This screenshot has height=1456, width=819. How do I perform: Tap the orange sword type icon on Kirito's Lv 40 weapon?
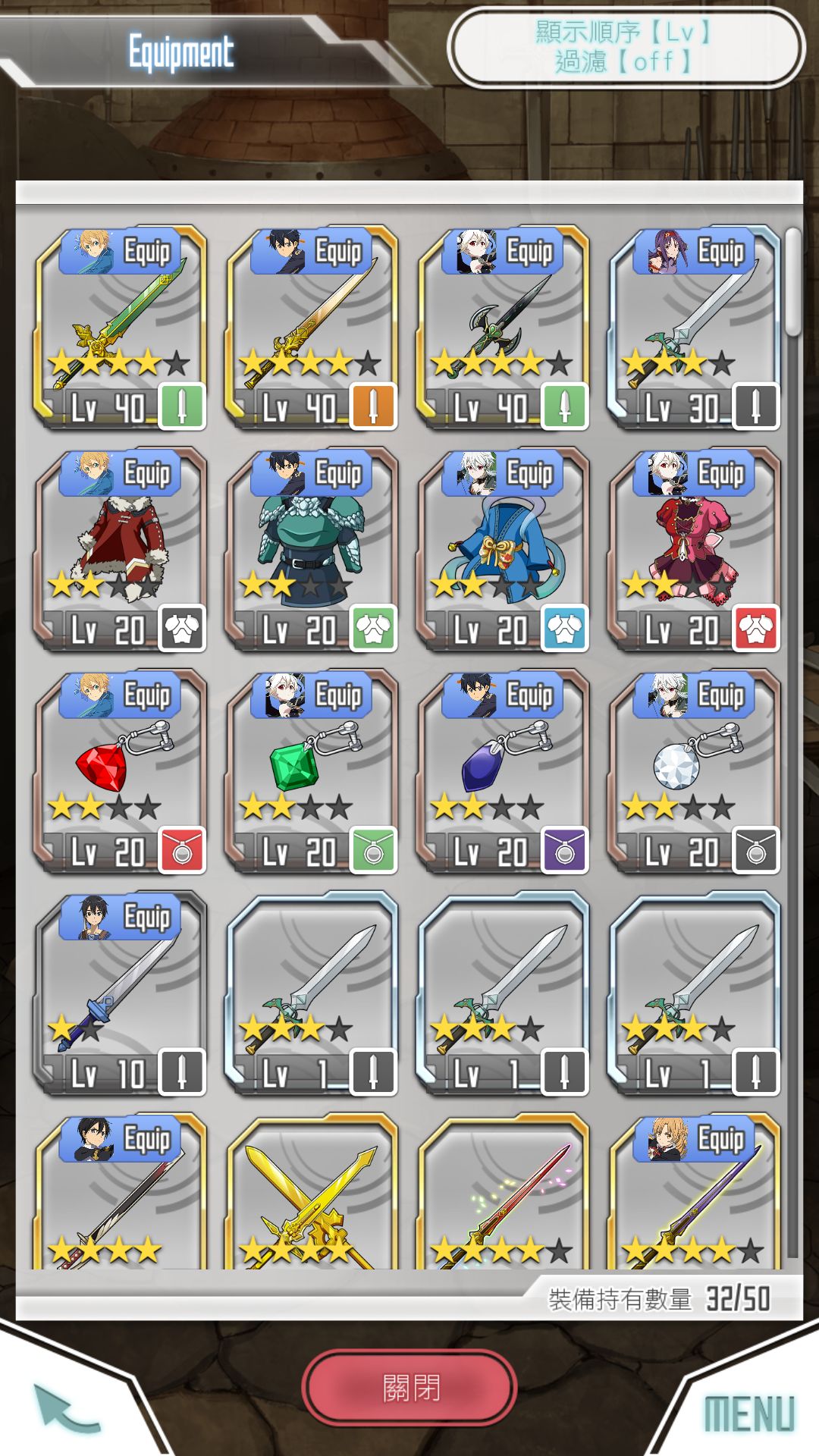pos(372,408)
